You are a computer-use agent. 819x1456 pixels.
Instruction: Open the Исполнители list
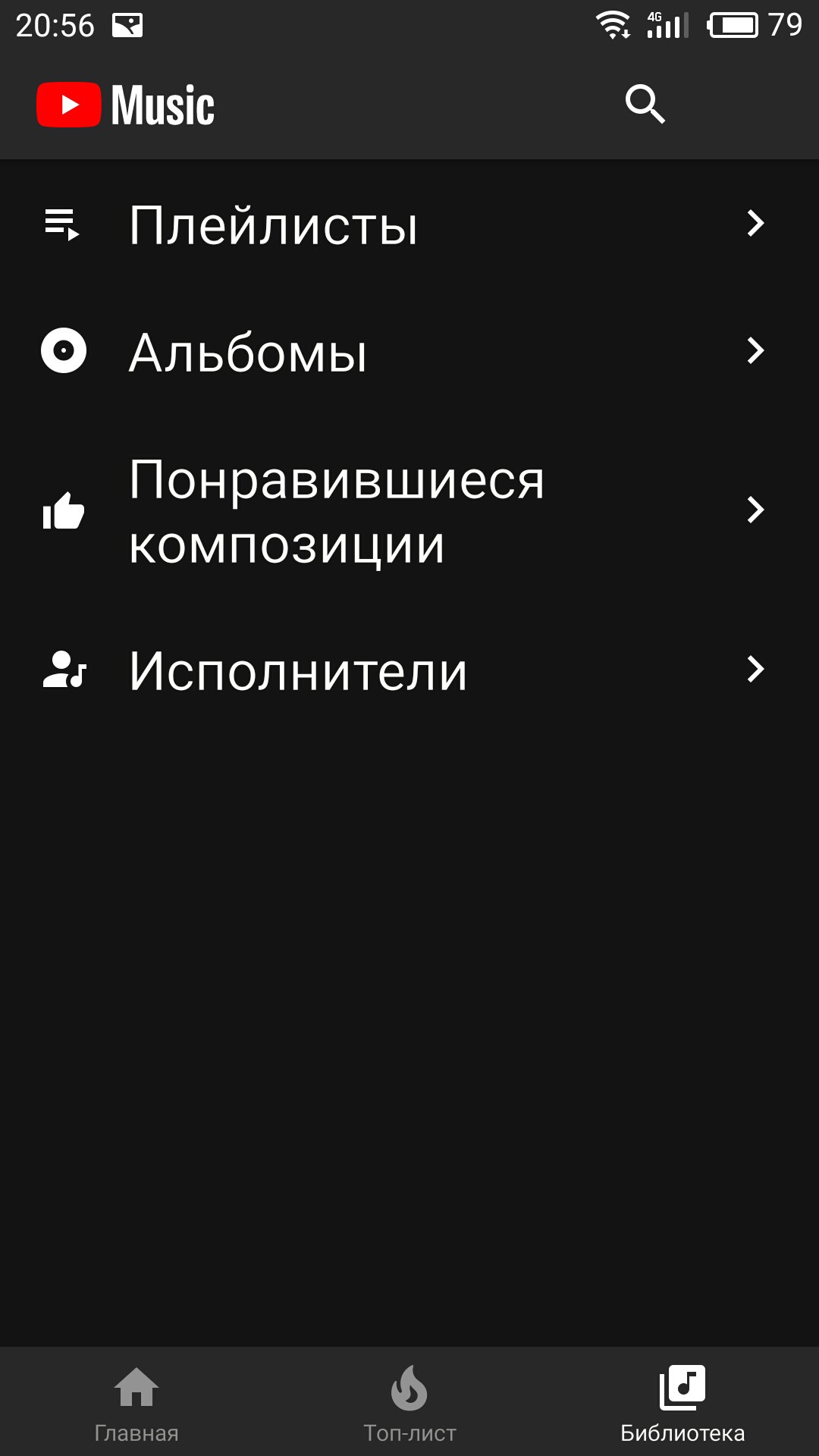[409, 670]
